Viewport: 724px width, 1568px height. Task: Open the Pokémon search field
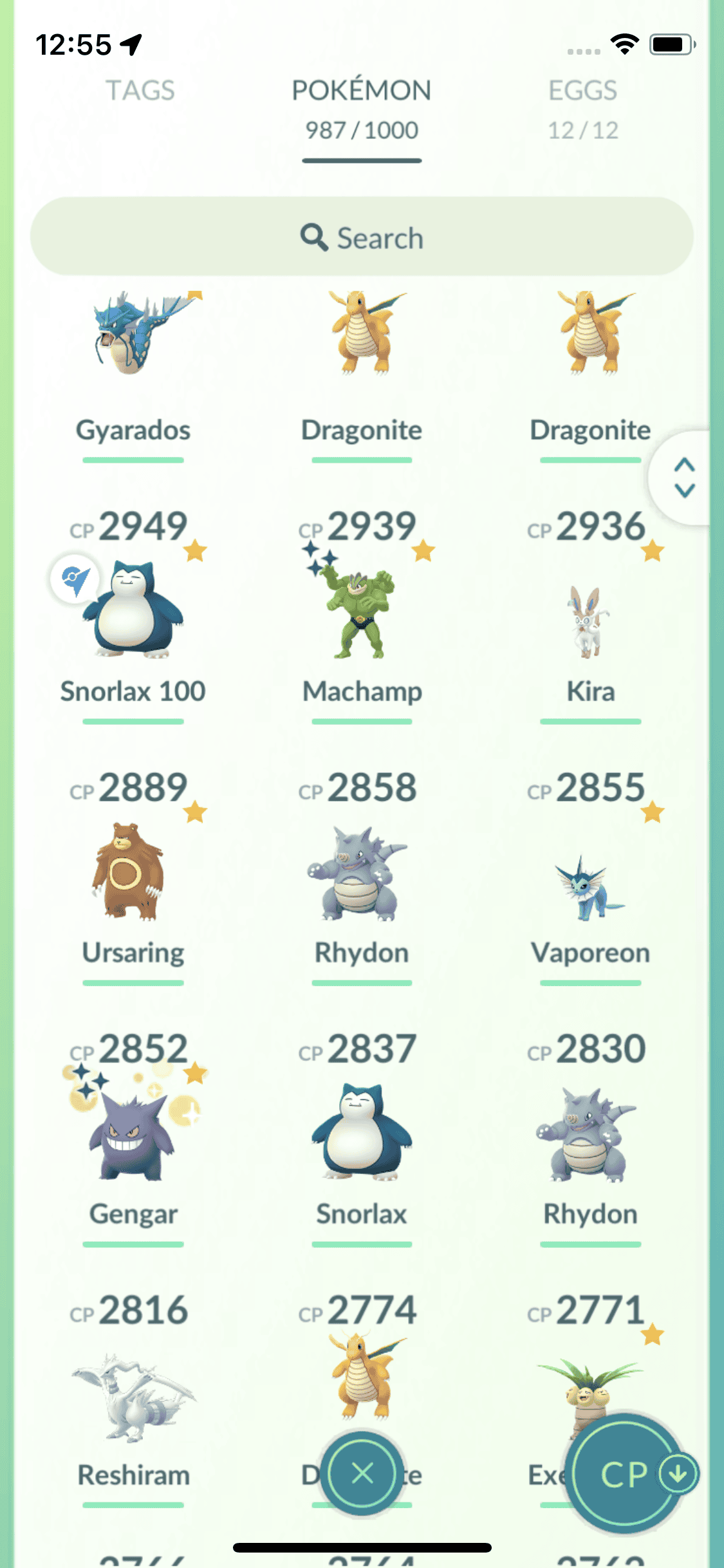(x=362, y=238)
